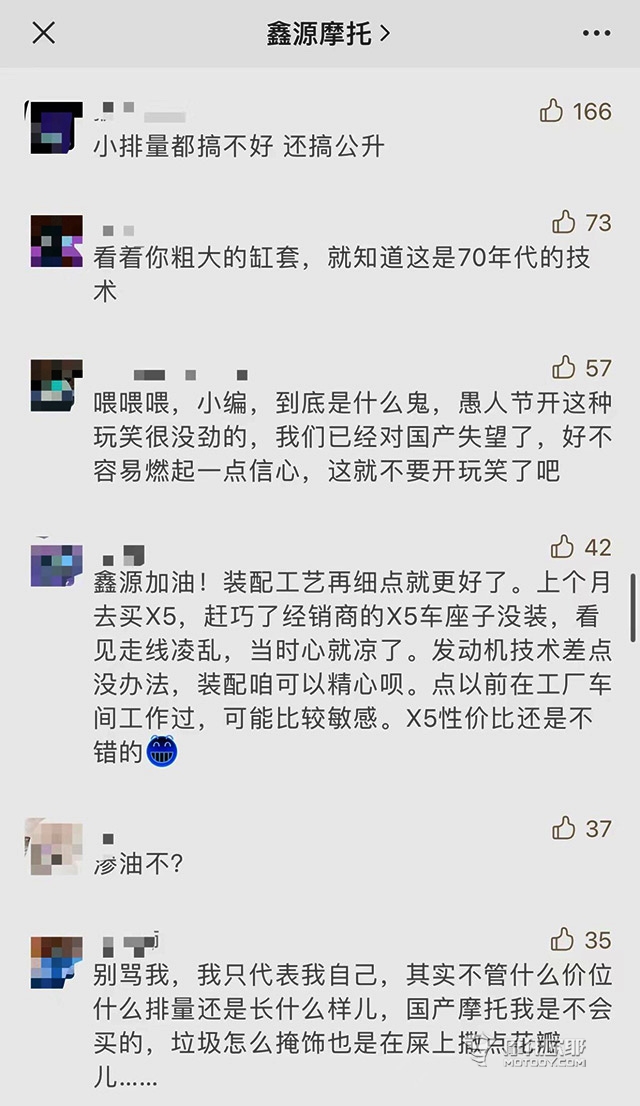Viewport: 640px width, 1106px height.
Task: Open the three-dot overflow menu
Action: point(596,33)
